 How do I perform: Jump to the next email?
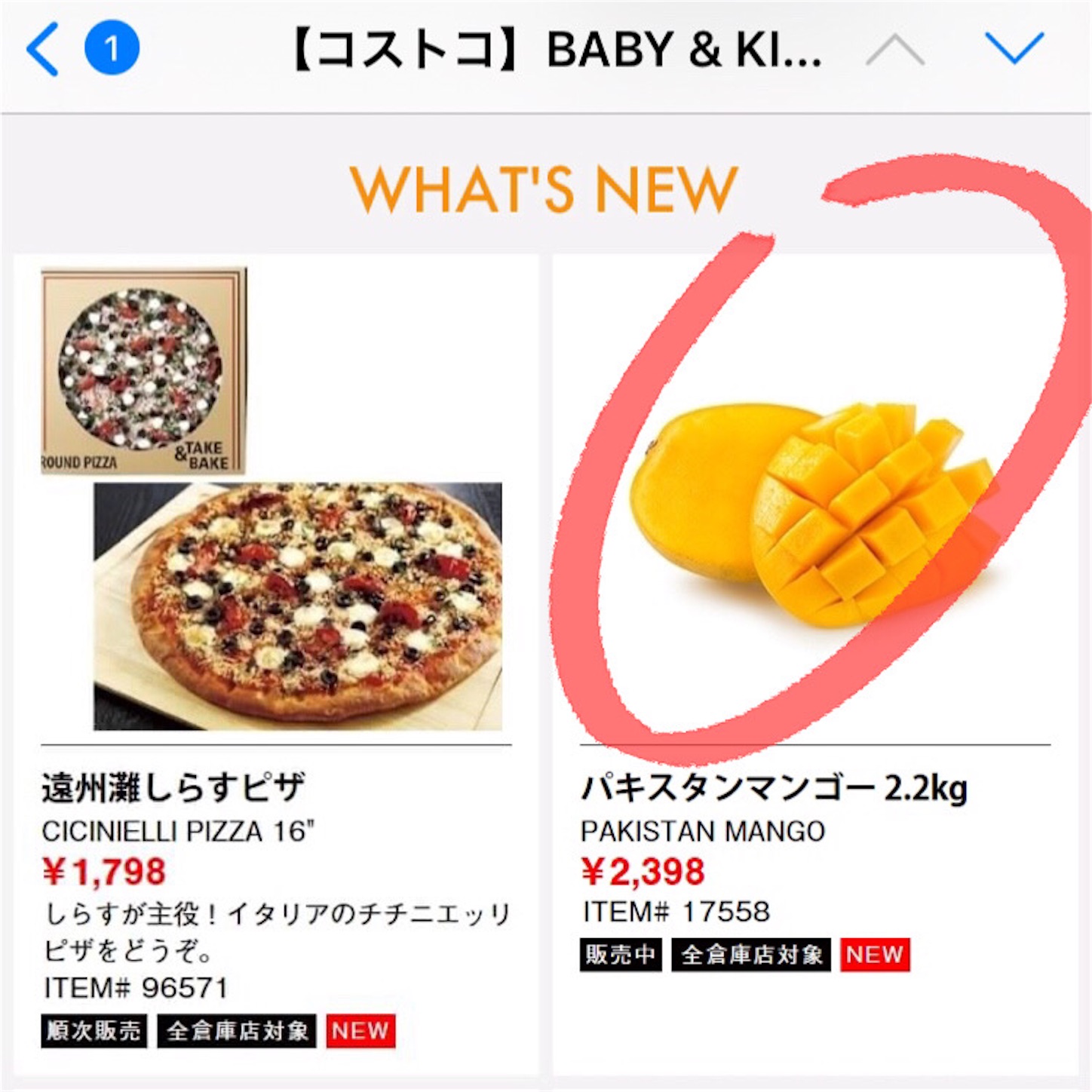click(x=1014, y=48)
